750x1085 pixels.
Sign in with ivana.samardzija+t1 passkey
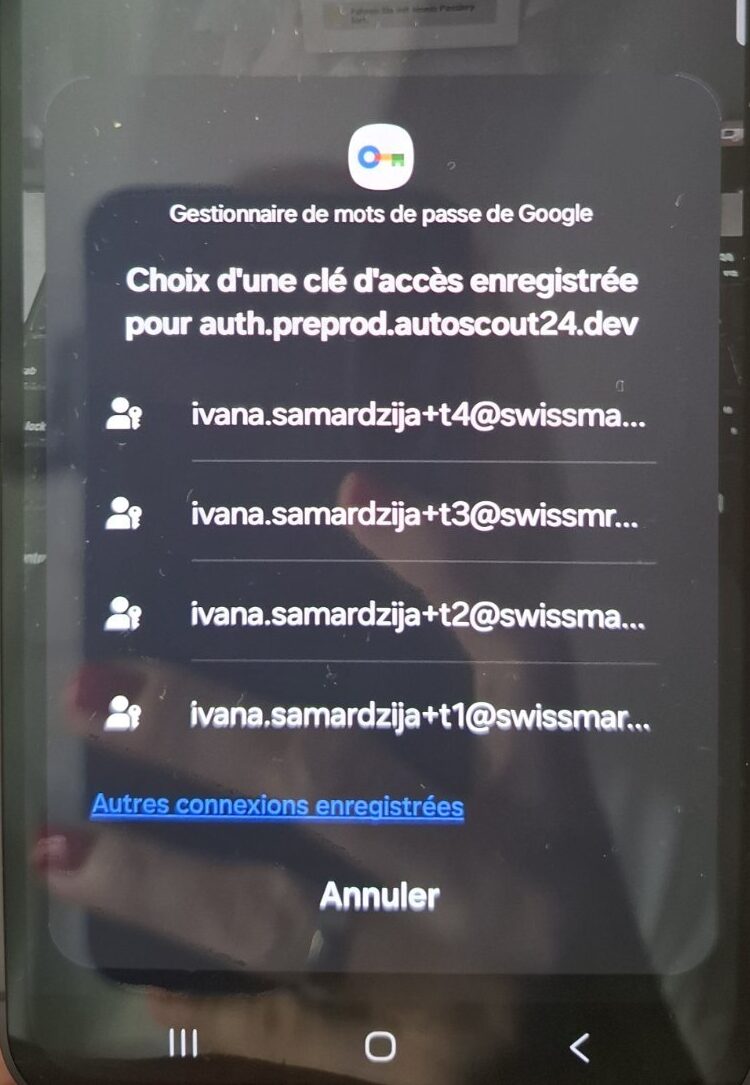[x=419, y=714]
